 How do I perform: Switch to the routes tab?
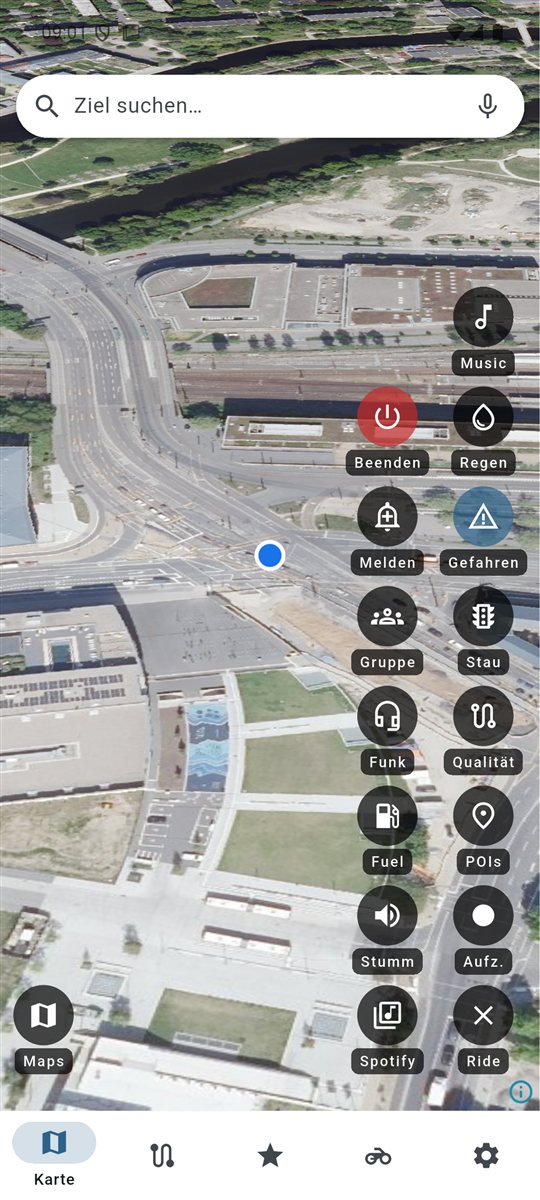click(x=162, y=1156)
